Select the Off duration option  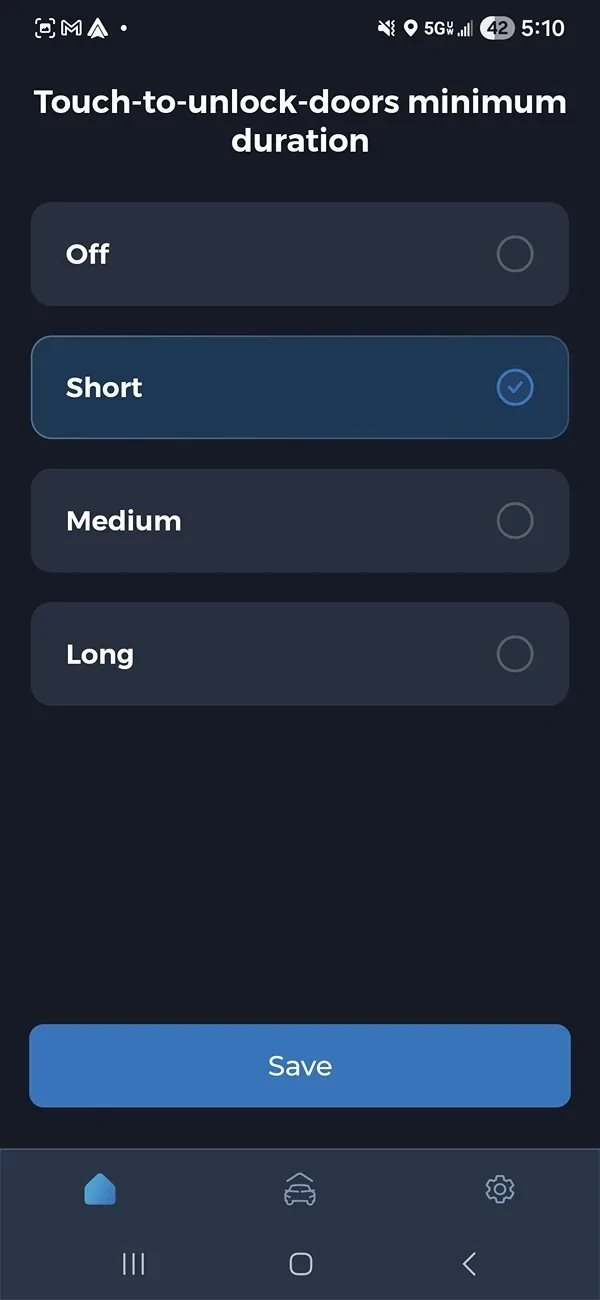point(300,254)
